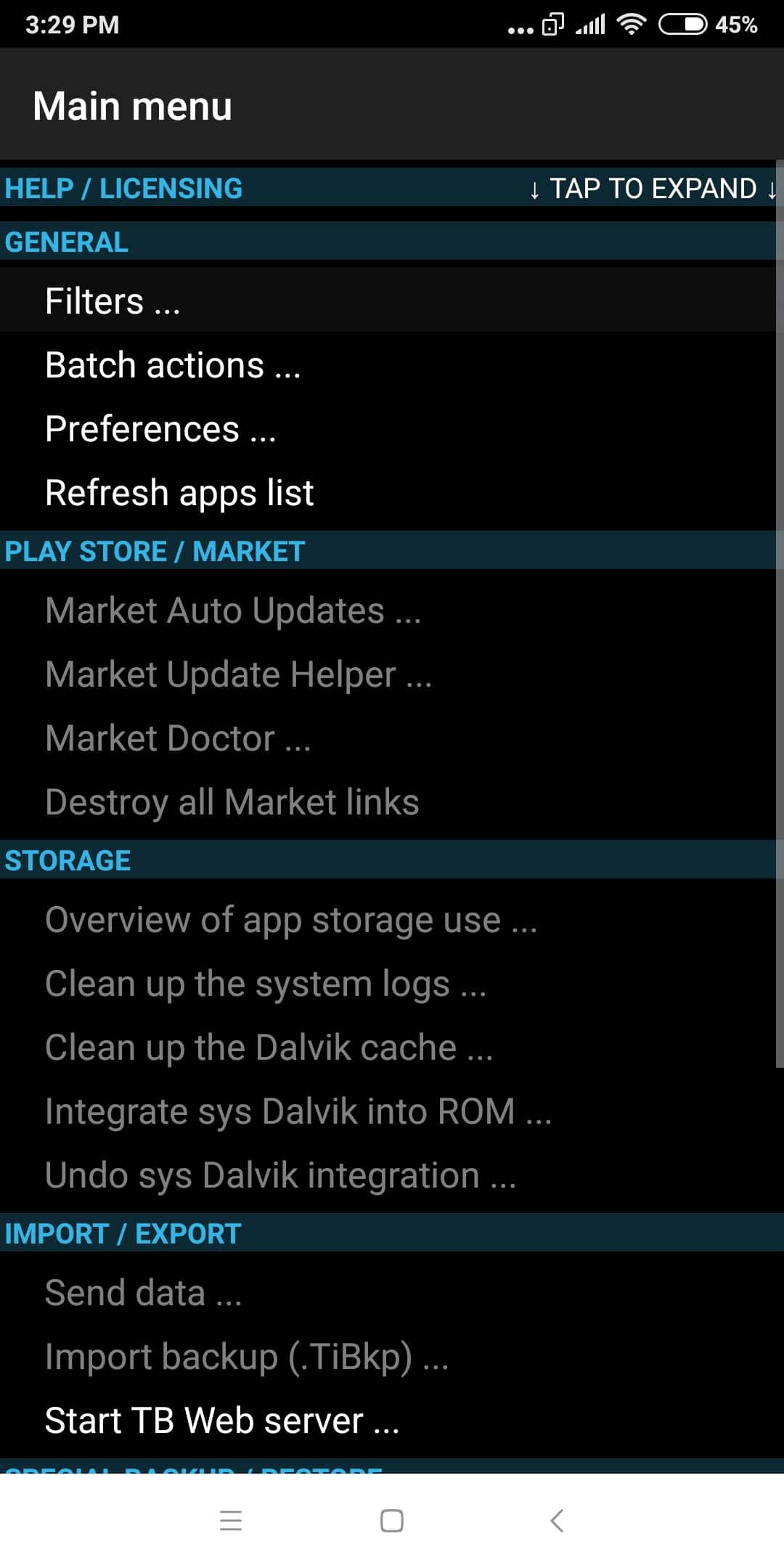Start TB Web server
Viewport: 784px width, 1568px height.
click(x=392, y=1420)
